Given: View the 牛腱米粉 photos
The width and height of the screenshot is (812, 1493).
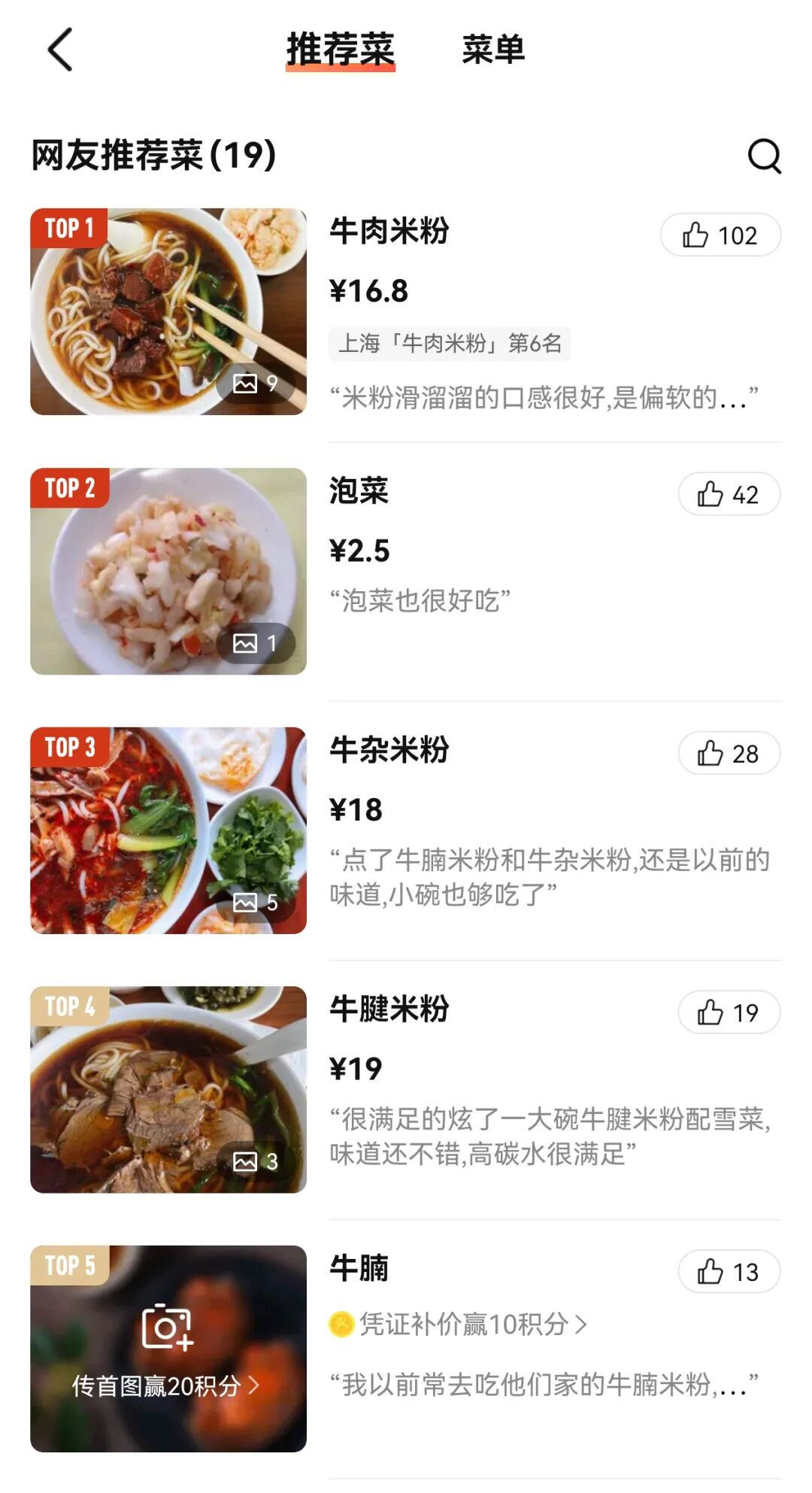Looking at the screenshot, I should (x=168, y=1089).
